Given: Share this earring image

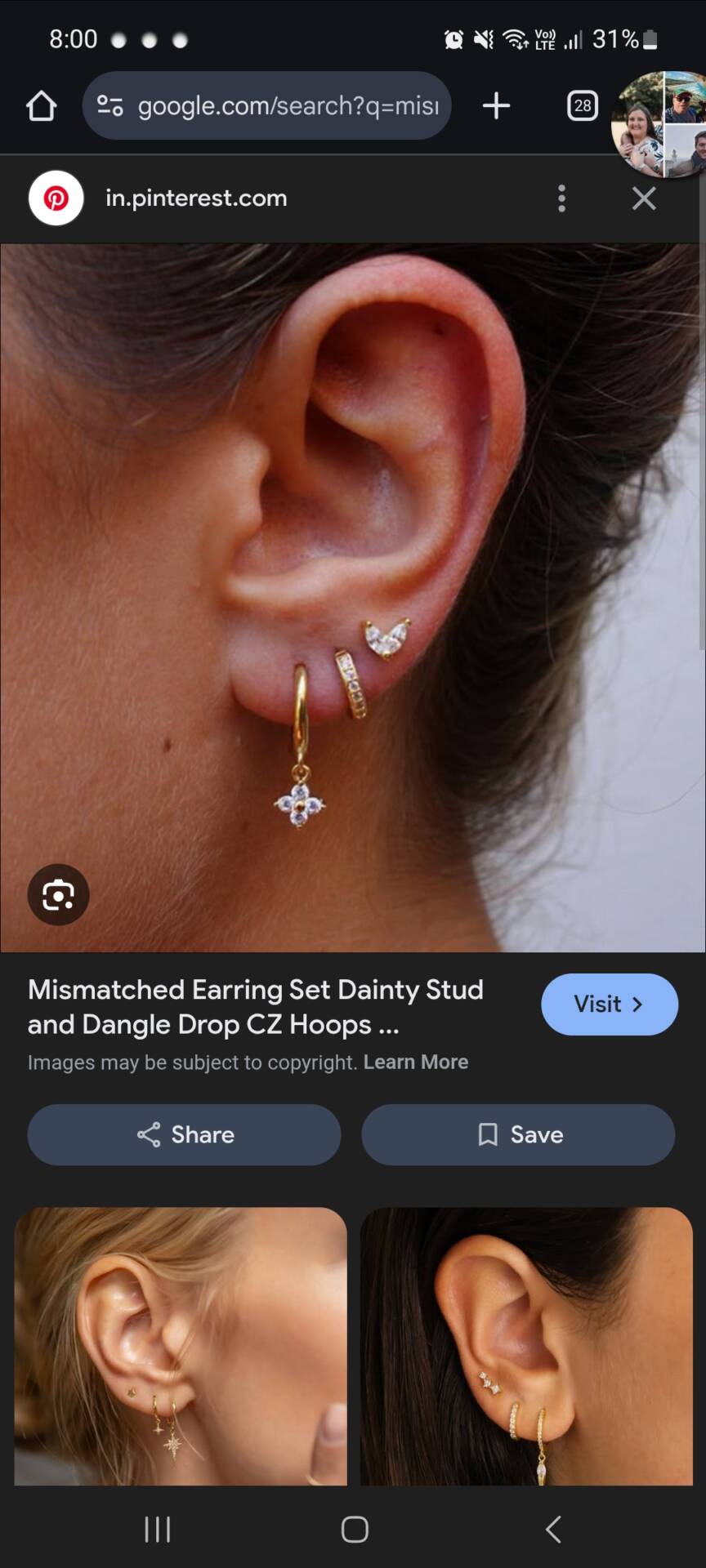Looking at the screenshot, I should point(184,1135).
